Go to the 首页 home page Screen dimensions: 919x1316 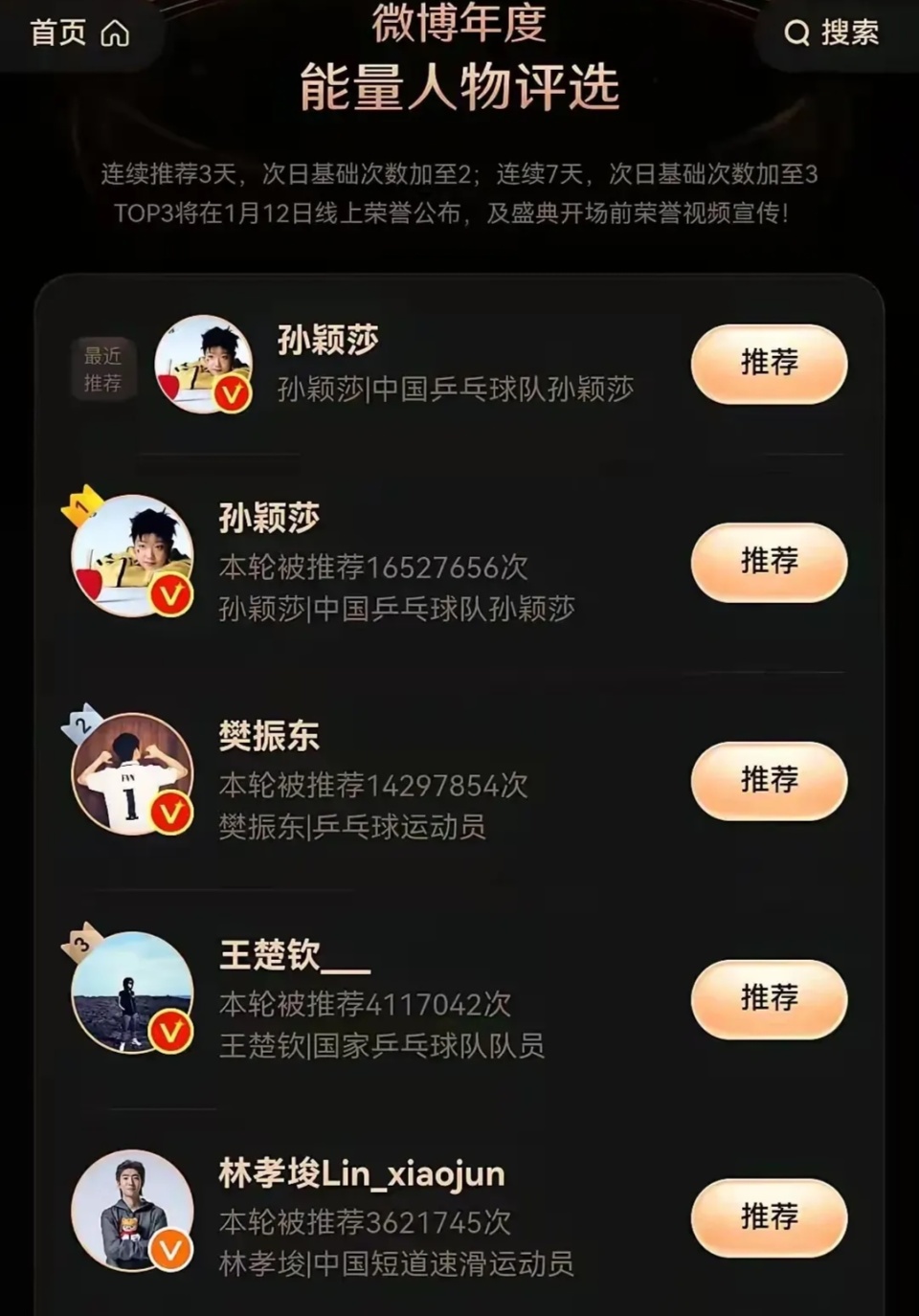click(x=79, y=33)
